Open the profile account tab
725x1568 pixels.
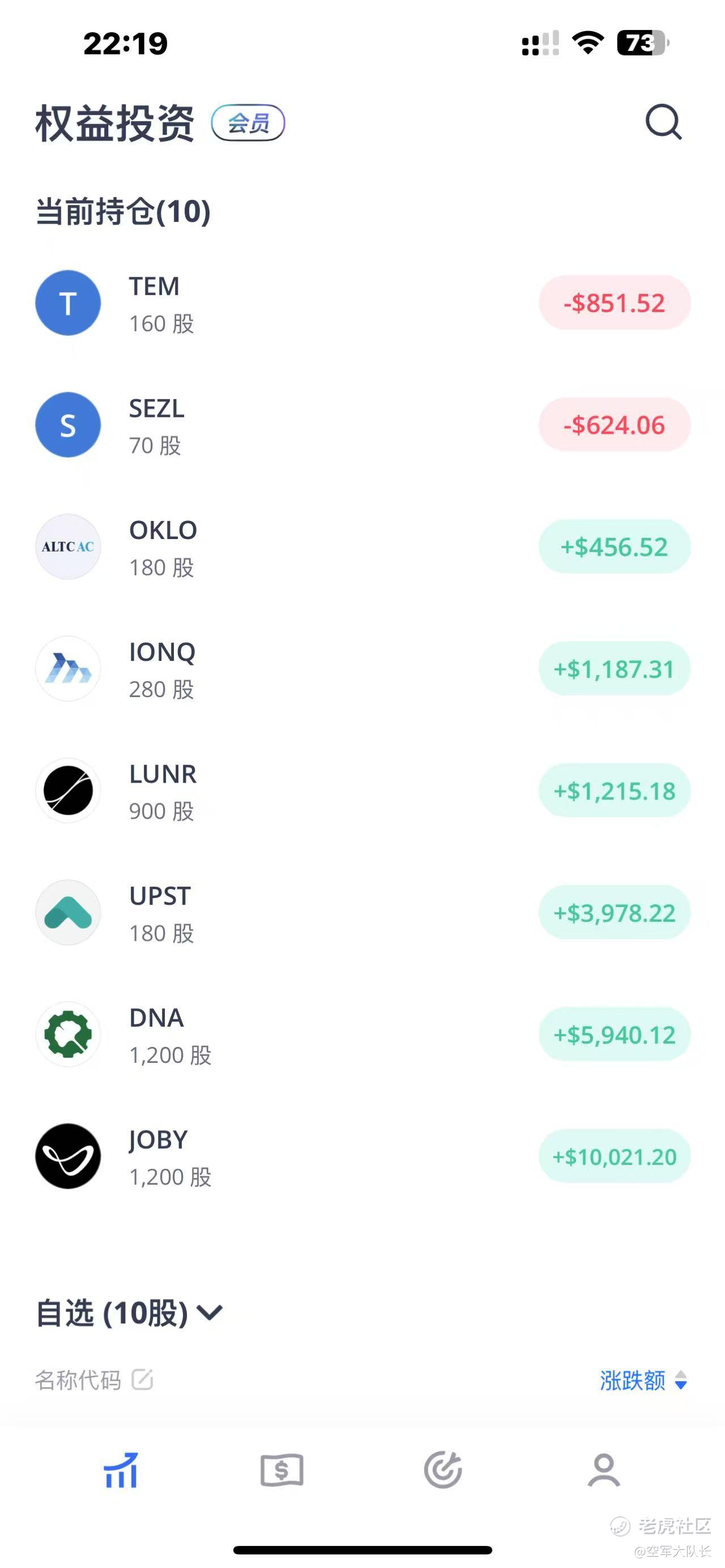[x=604, y=1470]
